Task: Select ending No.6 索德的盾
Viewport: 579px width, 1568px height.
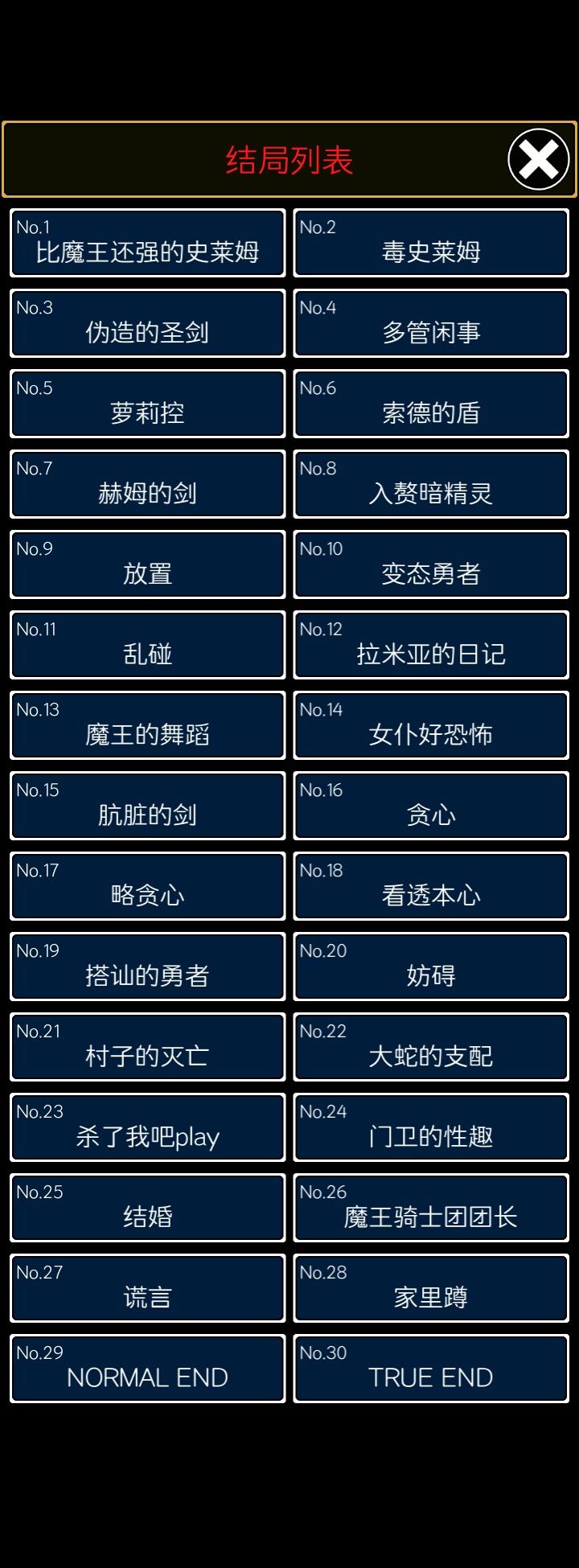Action: (x=431, y=404)
